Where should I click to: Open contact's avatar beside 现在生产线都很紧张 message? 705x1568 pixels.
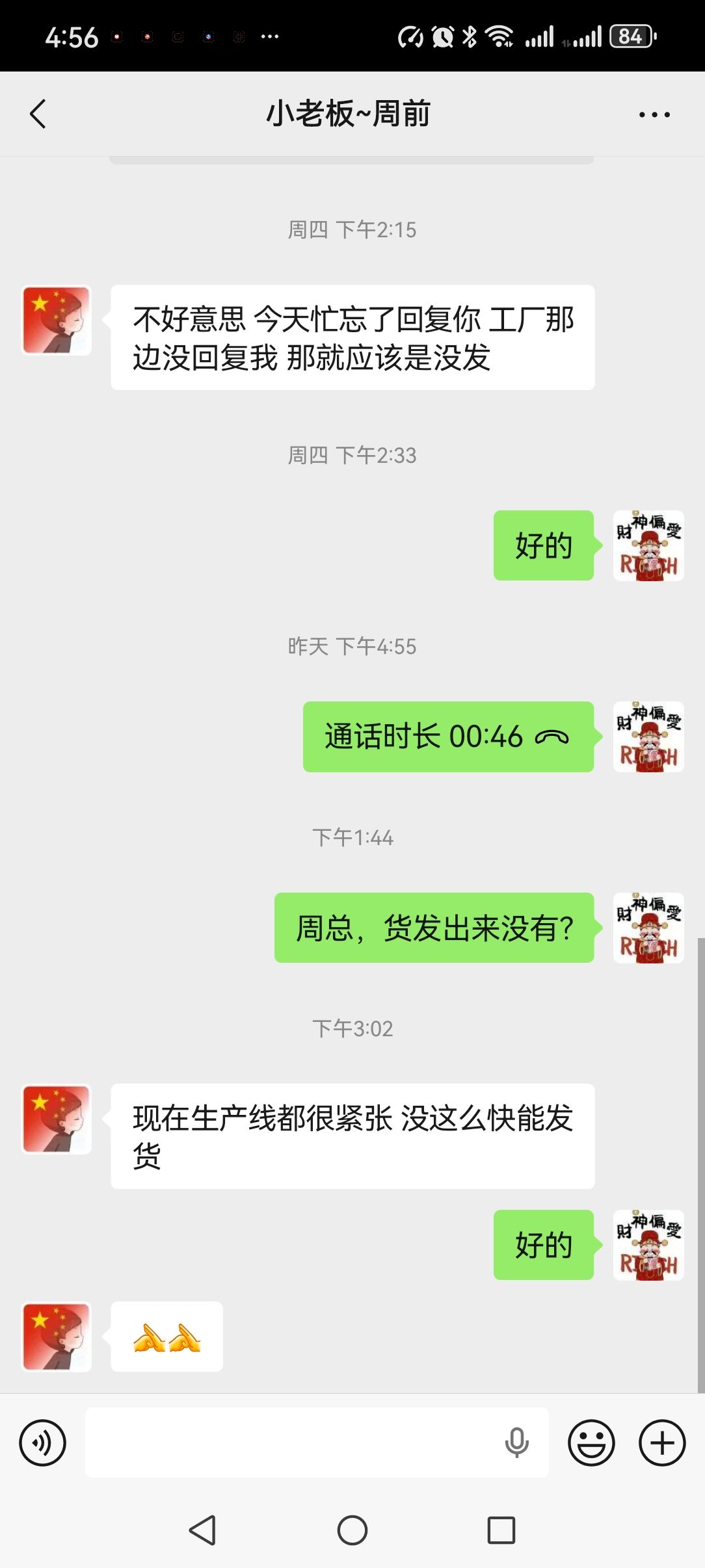coord(57,1119)
